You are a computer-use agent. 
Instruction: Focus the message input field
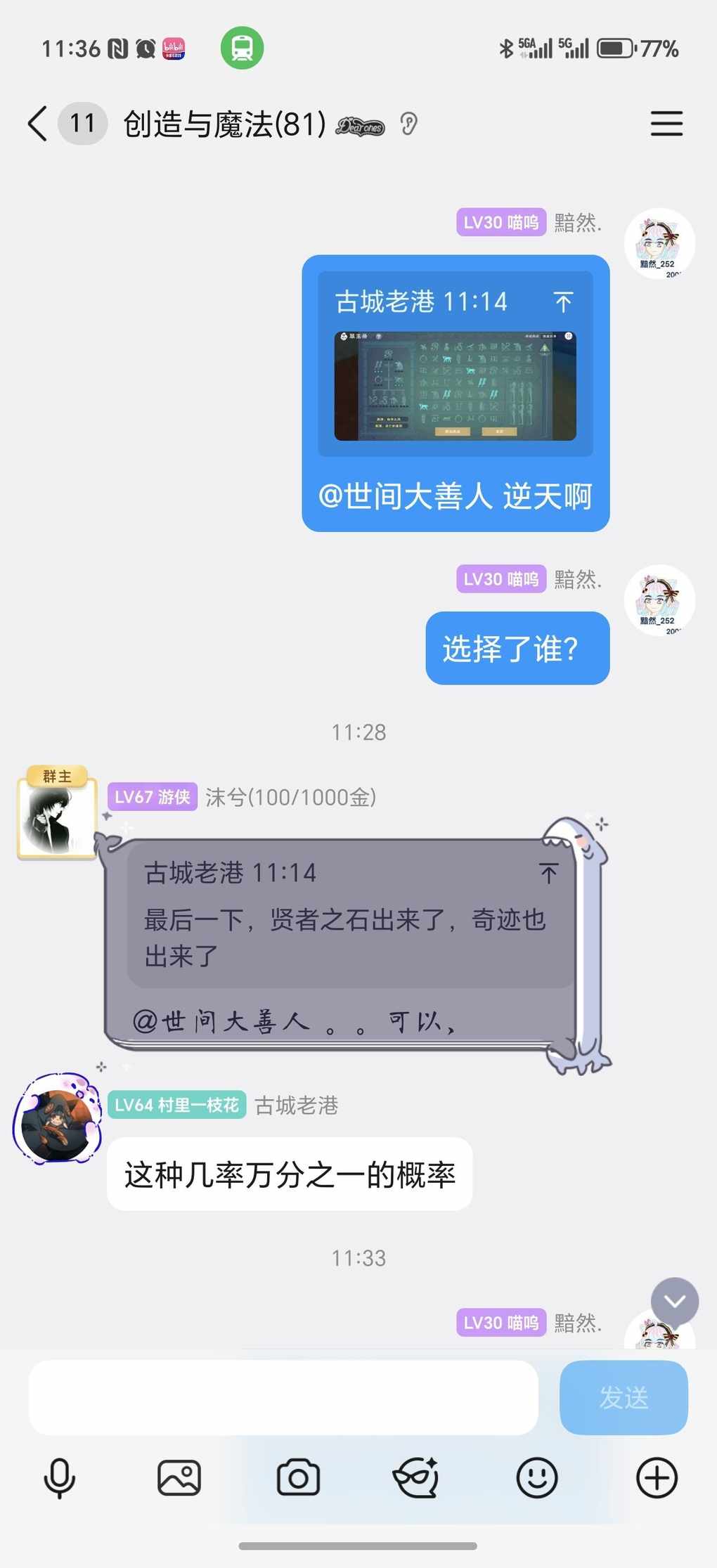(x=283, y=1397)
